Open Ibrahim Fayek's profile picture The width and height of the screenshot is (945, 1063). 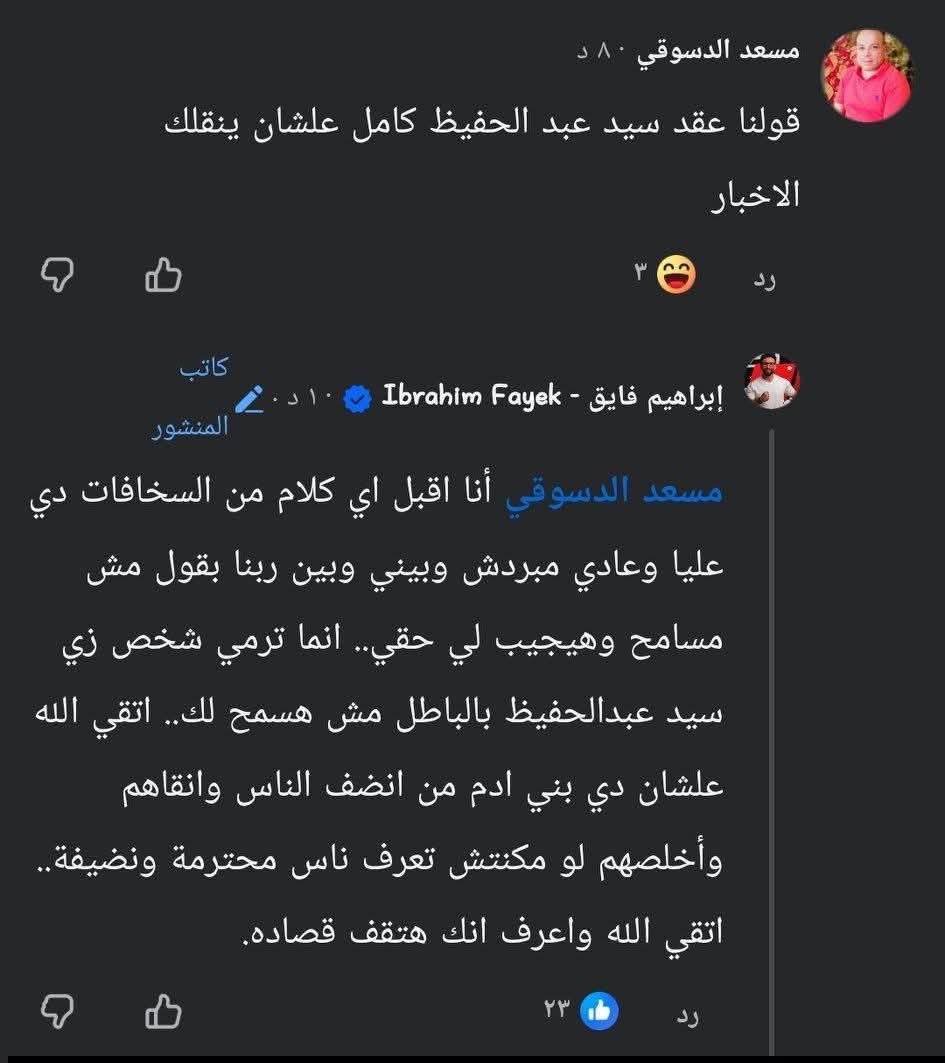pyautogui.click(x=772, y=381)
